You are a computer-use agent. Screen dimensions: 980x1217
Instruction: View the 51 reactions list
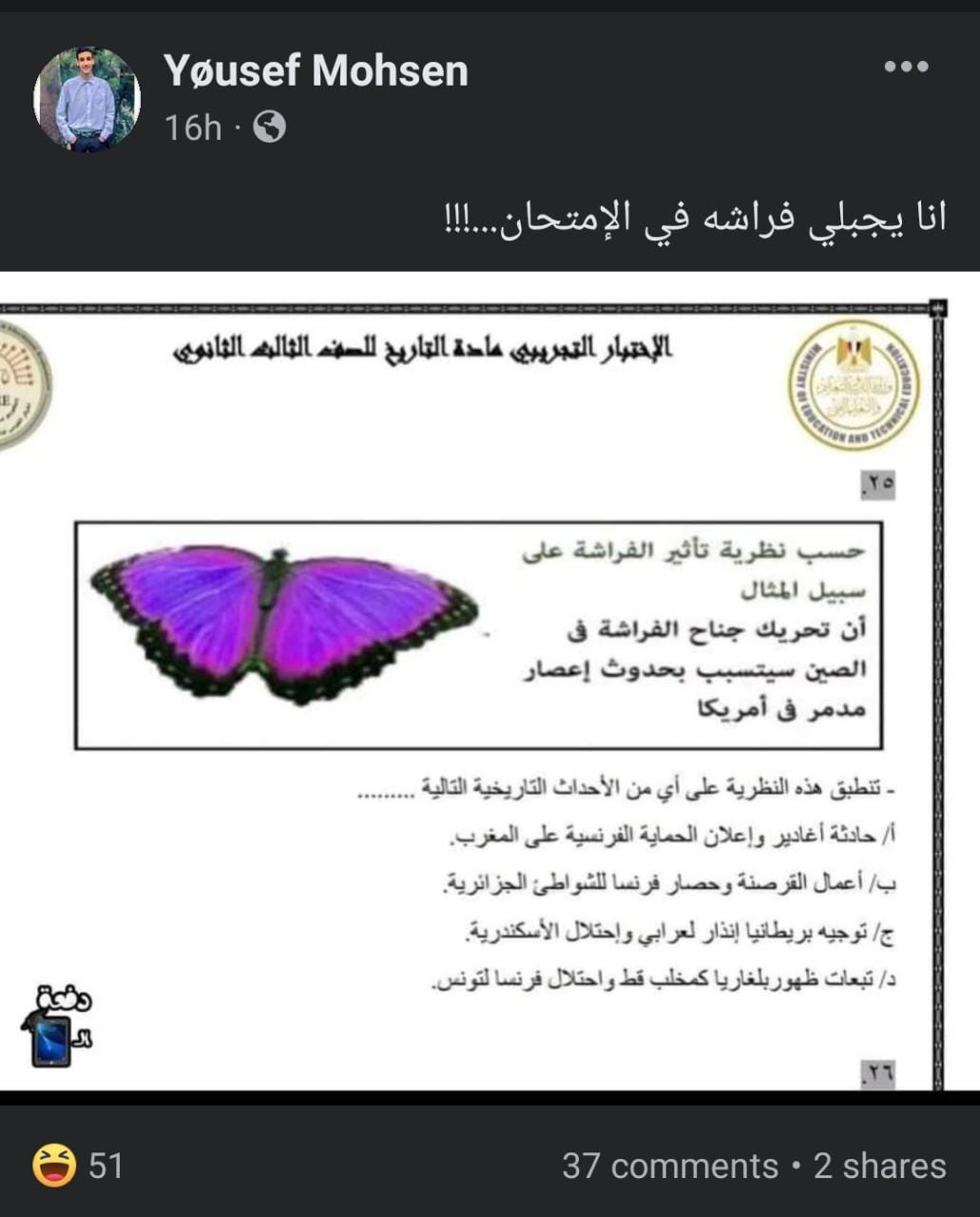tap(78, 1166)
